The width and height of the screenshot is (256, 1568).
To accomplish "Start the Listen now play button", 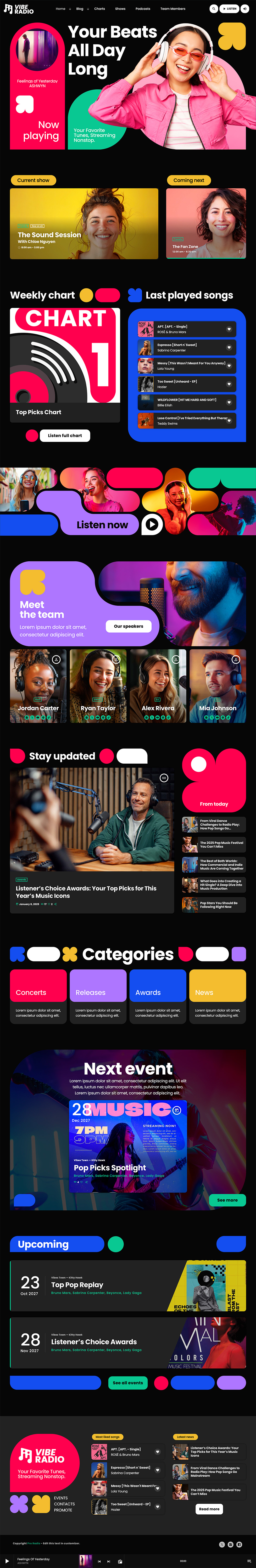I will coord(152,524).
